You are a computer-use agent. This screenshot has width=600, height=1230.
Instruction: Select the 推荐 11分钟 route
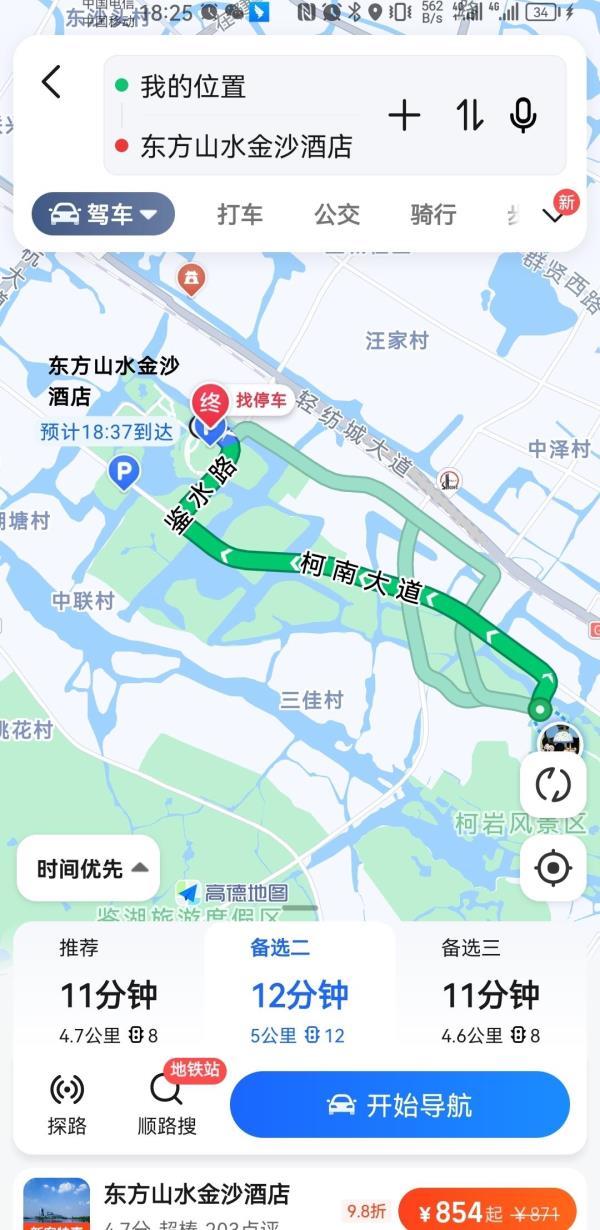pos(108,990)
